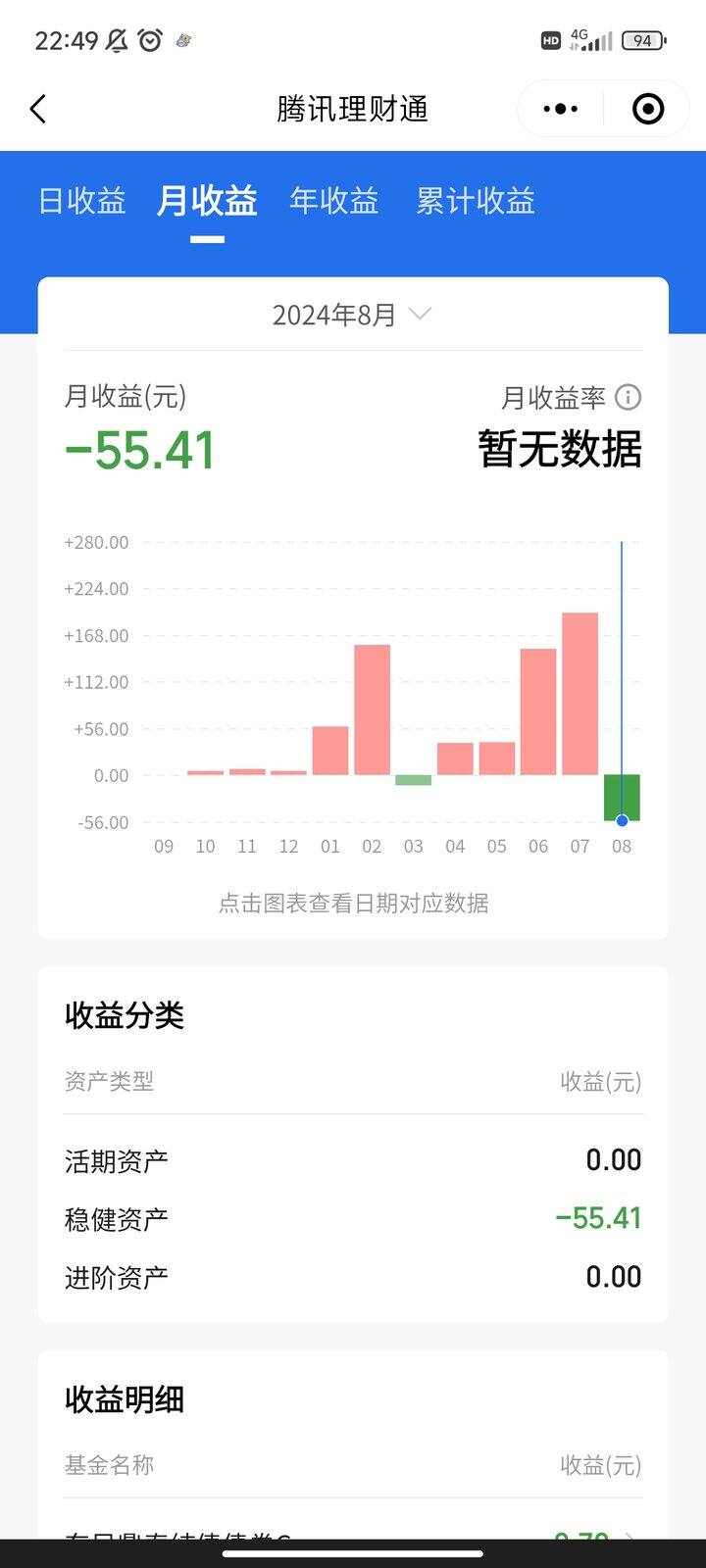
Task: Expand the 2024年8月 month picker
Action: coord(352,315)
